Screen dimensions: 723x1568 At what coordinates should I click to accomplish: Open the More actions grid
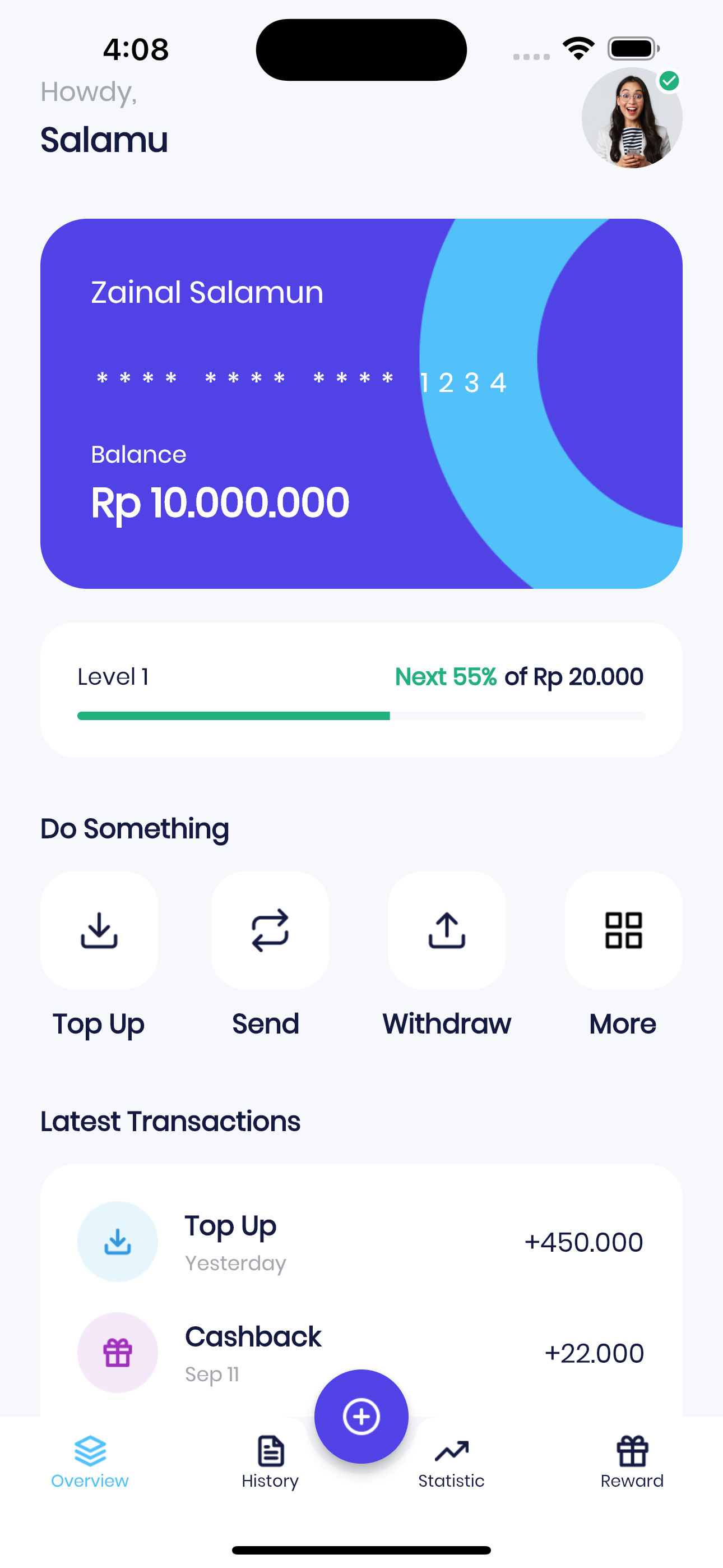[x=623, y=930]
